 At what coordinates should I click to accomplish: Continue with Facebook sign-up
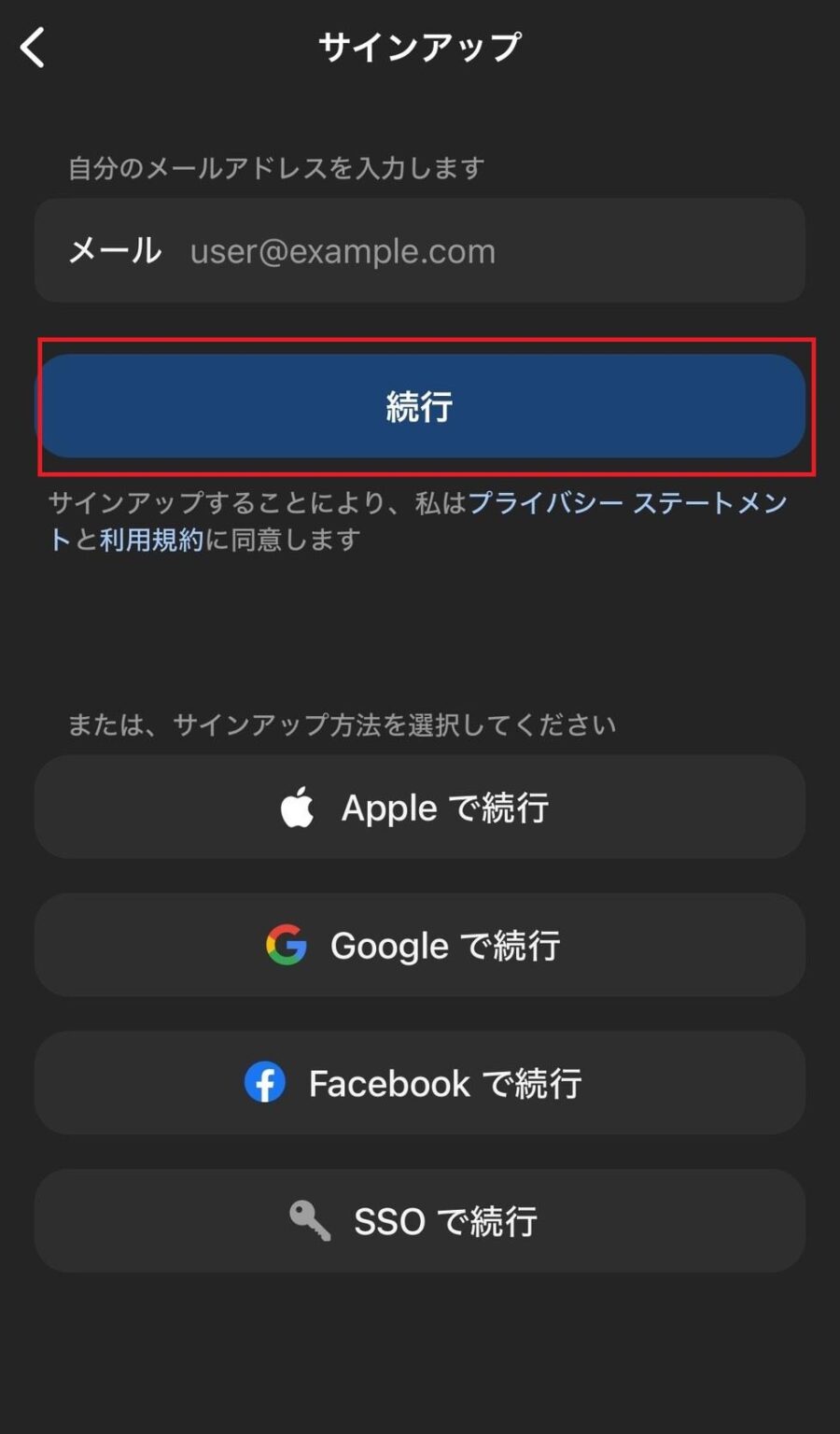[420, 1083]
